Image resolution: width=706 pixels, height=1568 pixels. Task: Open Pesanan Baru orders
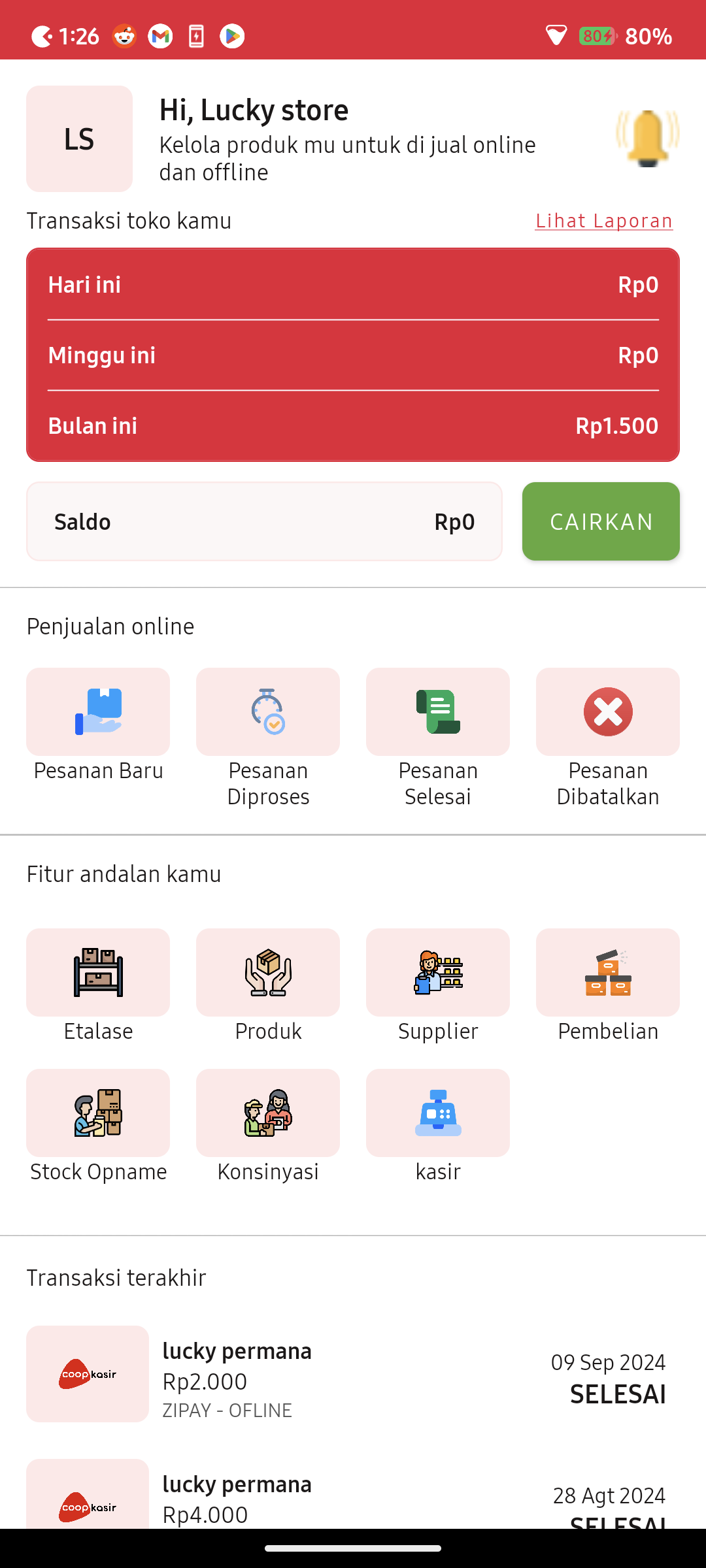(98, 712)
